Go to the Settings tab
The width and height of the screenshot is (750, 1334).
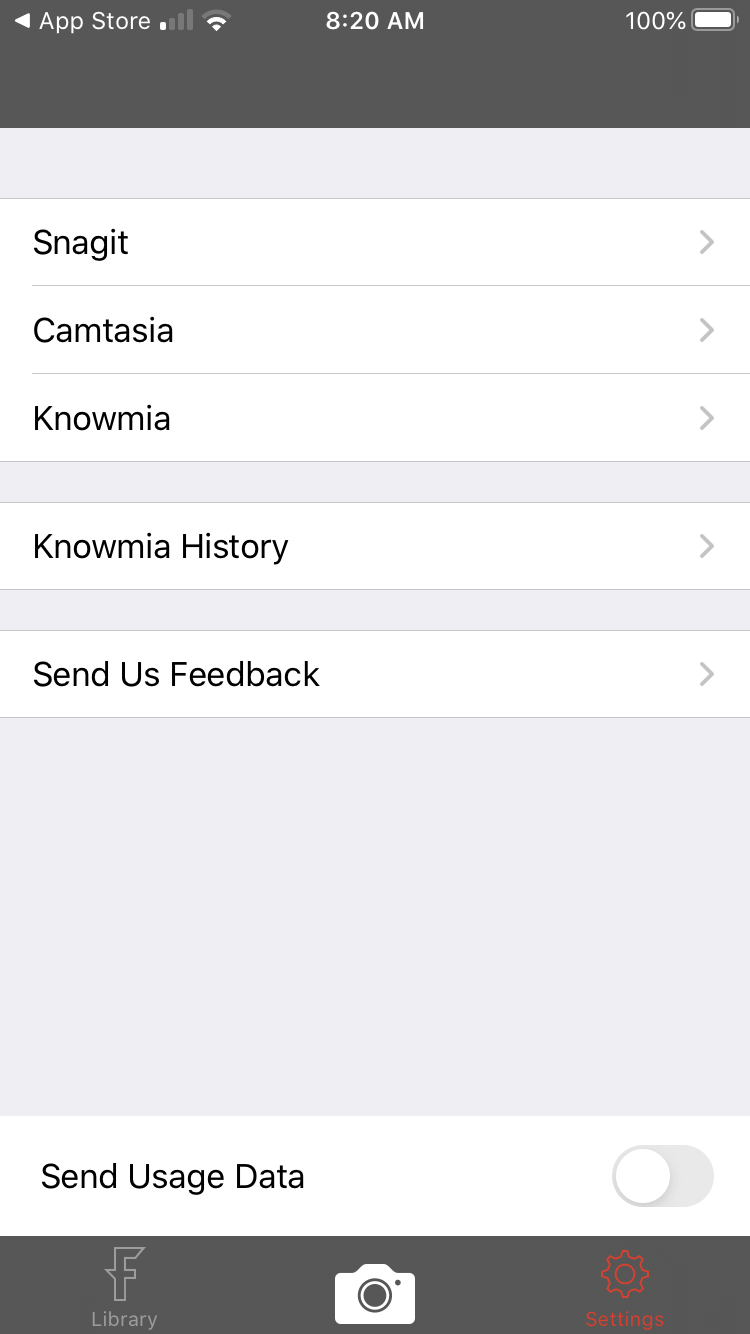click(625, 1288)
